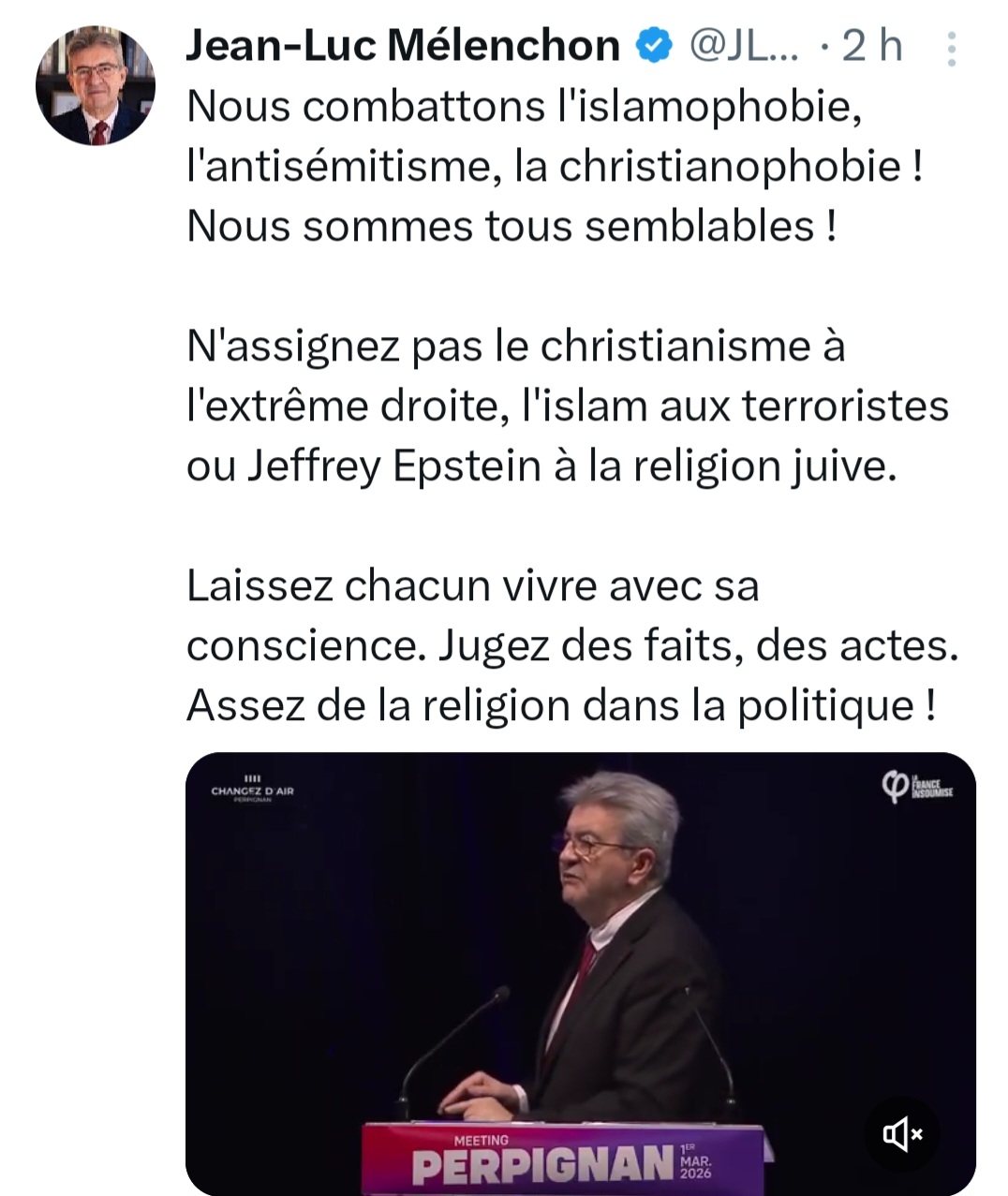The image size is (1008, 1196).
Task: Open profile via Jean-Luc Mélenchon's name
Action: [403, 46]
